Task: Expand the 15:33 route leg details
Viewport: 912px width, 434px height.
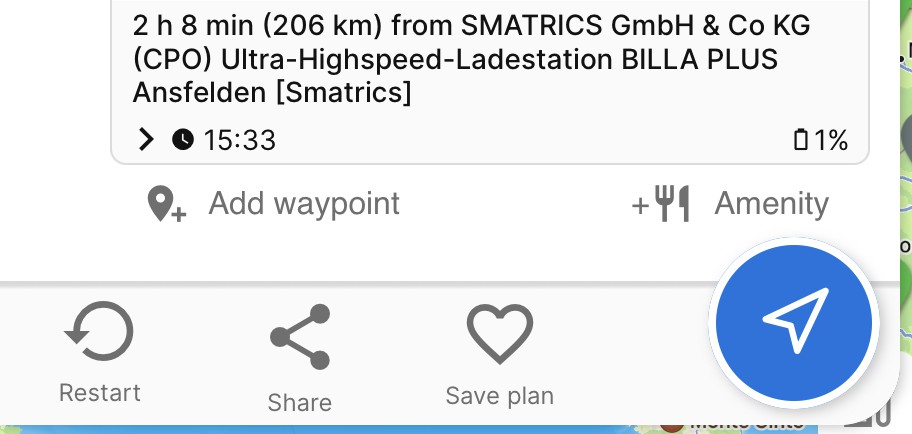Action: coord(147,140)
